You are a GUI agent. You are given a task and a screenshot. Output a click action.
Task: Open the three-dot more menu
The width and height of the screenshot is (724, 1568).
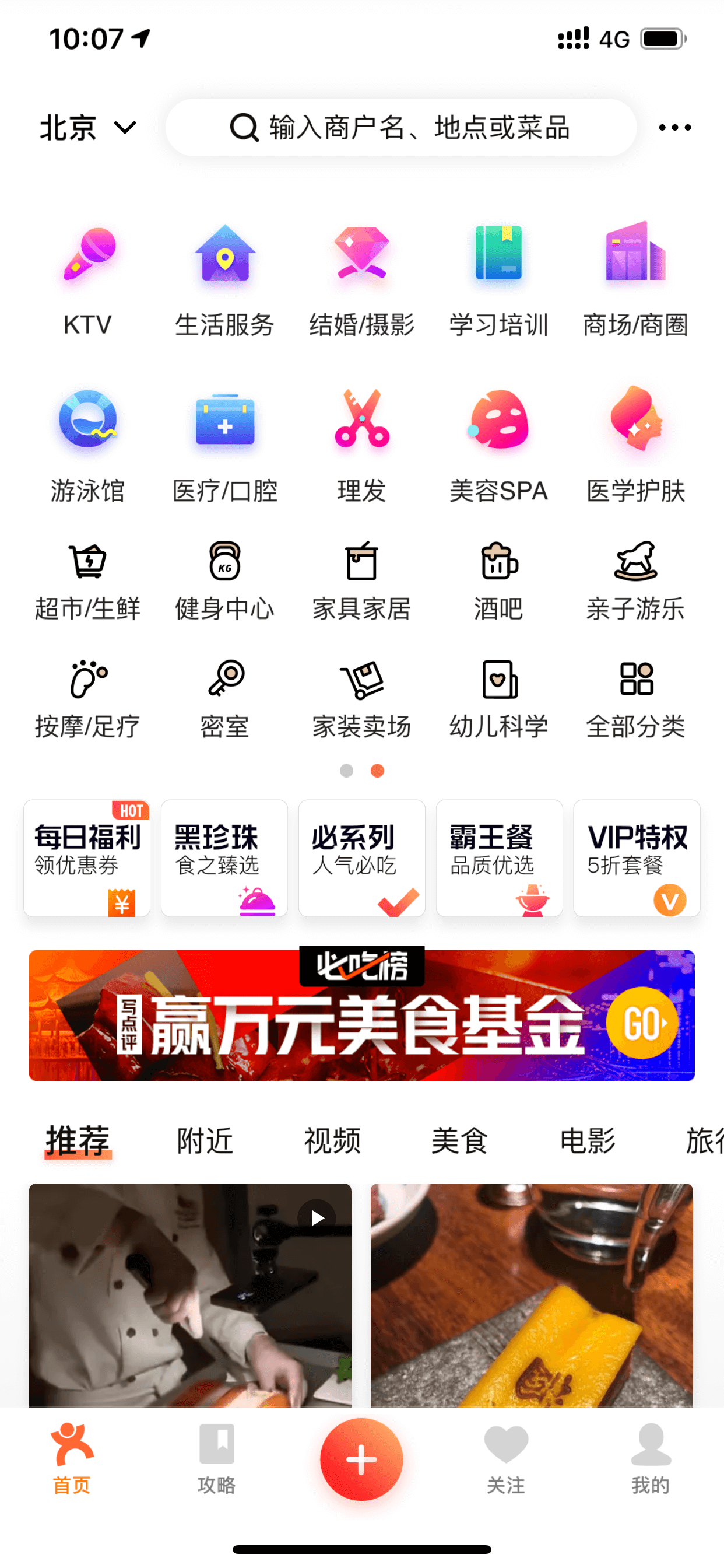pos(674,128)
